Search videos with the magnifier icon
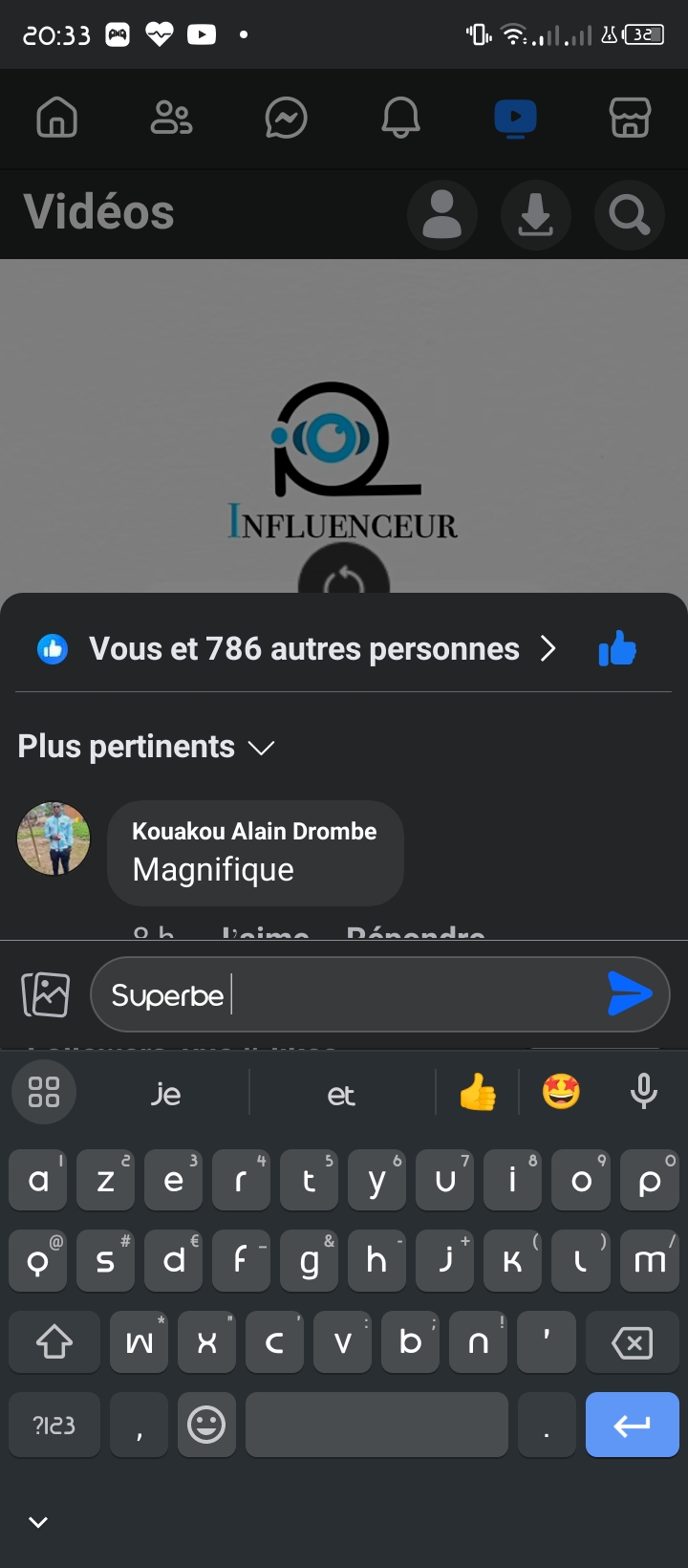688x1568 pixels. pos(629,213)
